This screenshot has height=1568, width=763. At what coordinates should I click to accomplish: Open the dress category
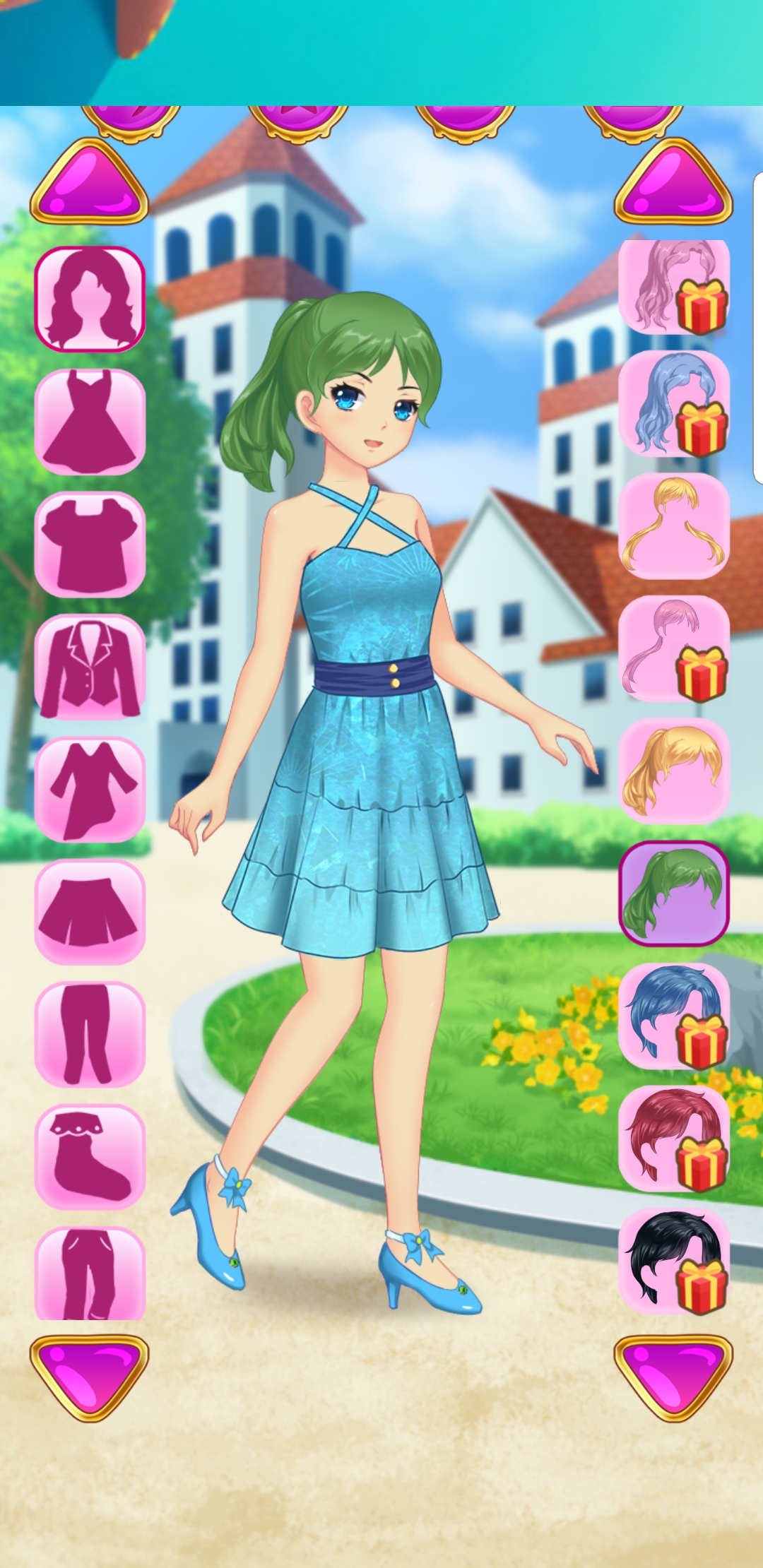(90, 422)
